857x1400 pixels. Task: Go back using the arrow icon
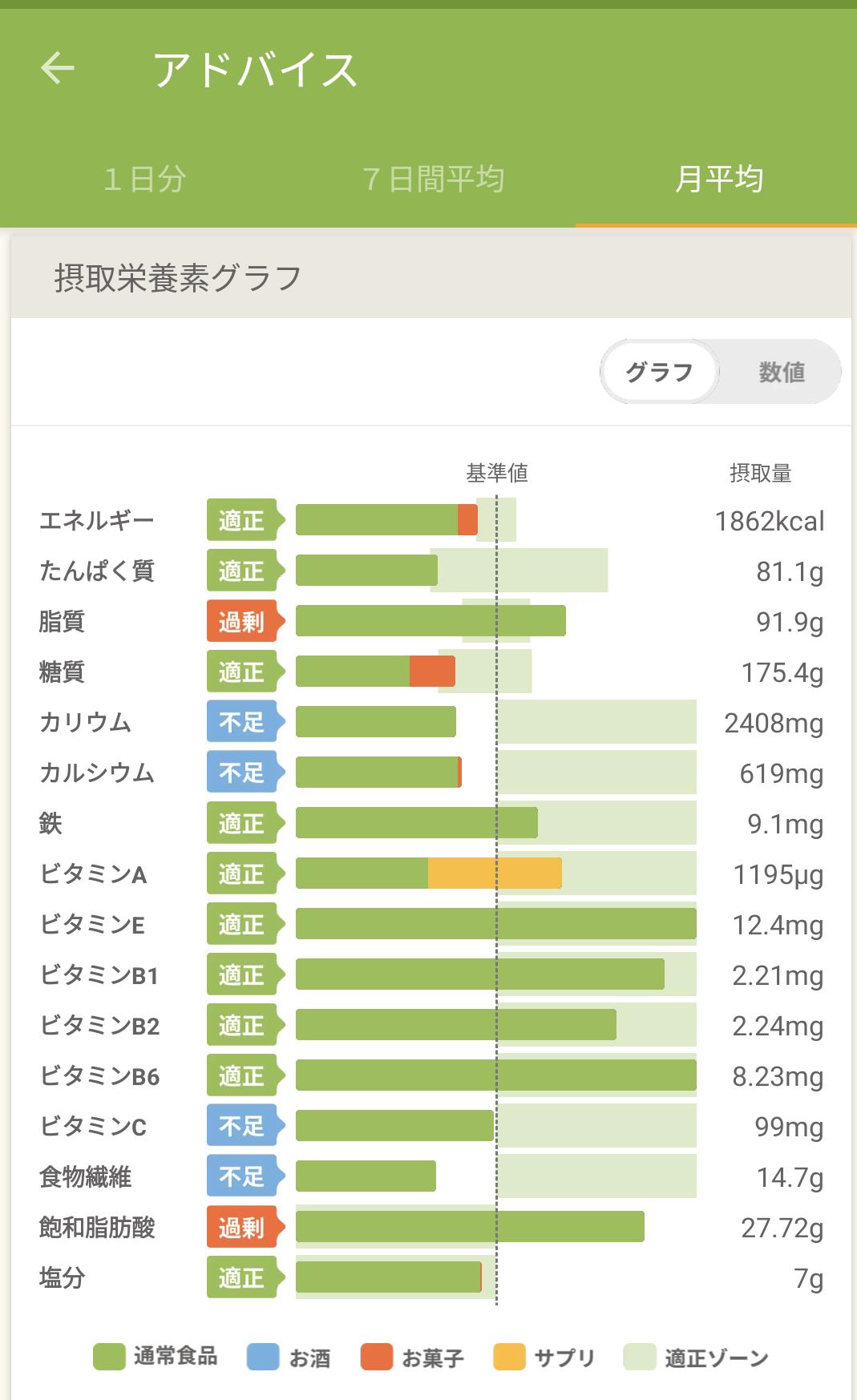click(x=58, y=68)
